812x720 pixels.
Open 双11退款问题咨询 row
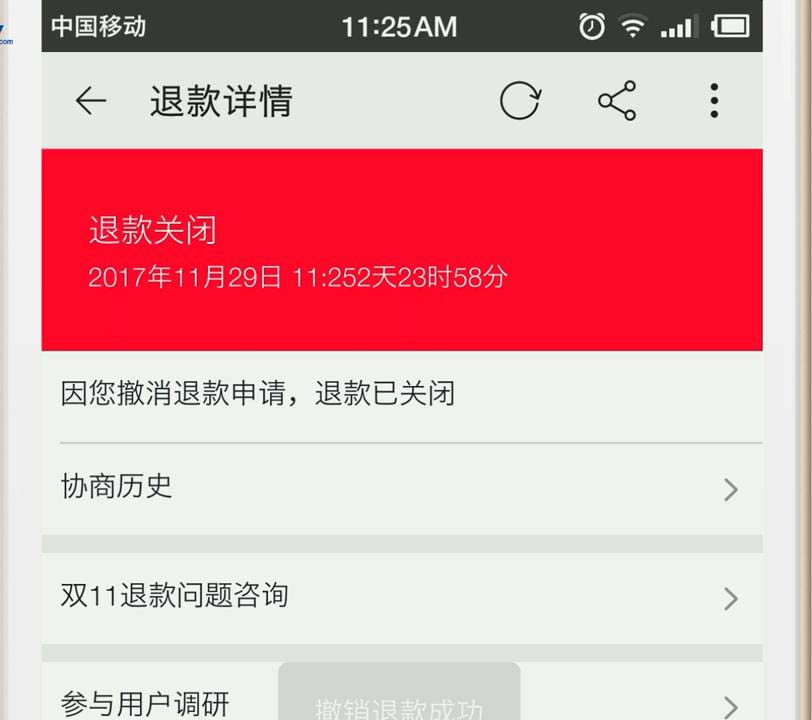click(400, 598)
